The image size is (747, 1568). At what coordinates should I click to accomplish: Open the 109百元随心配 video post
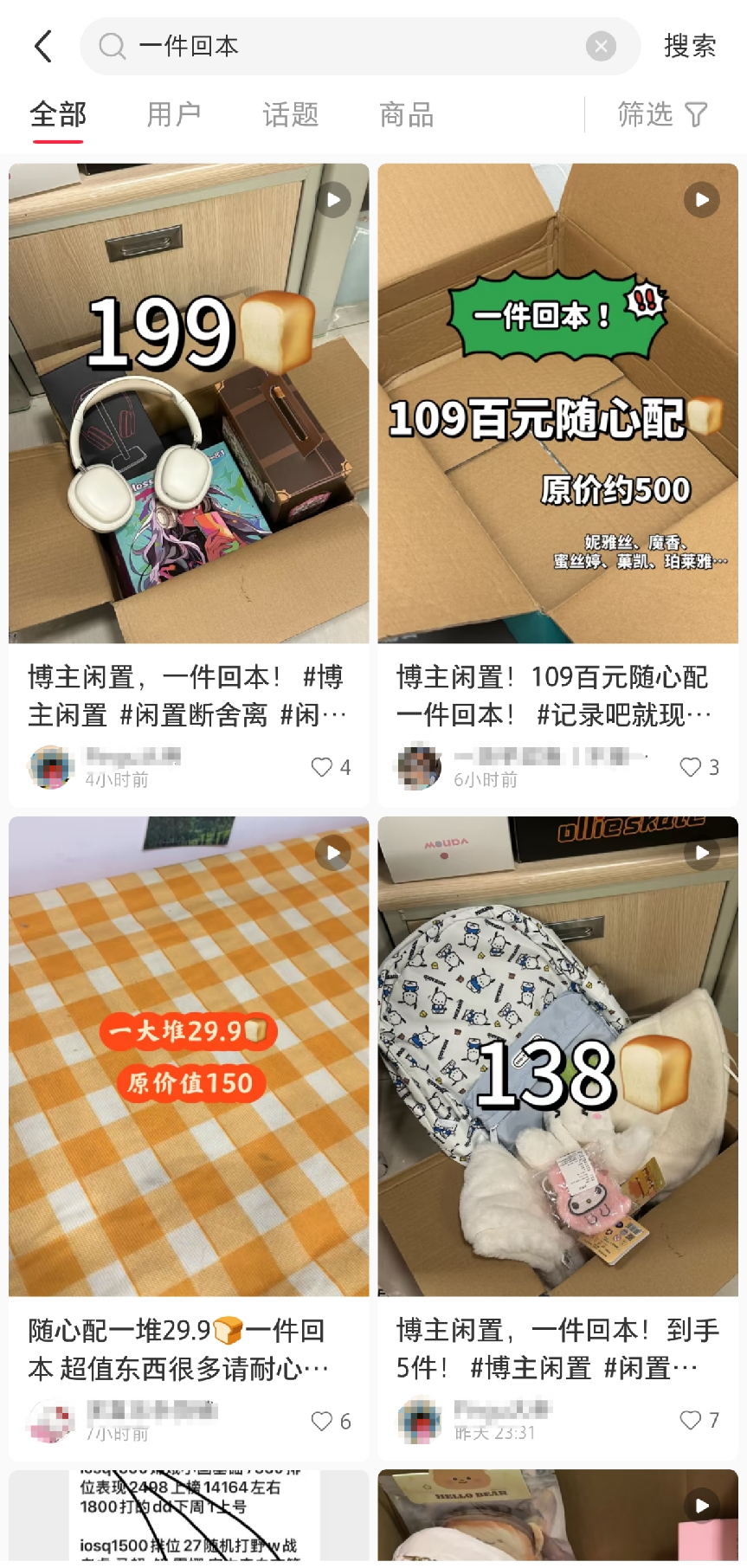pyautogui.click(x=557, y=403)
